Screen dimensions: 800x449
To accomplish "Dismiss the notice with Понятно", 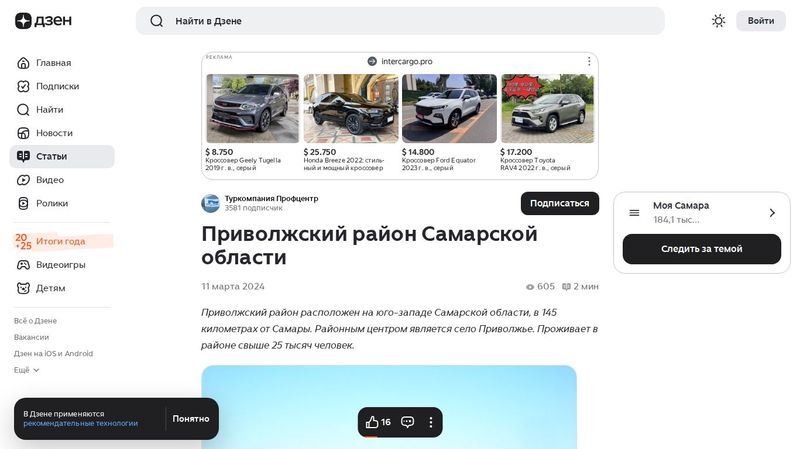I will point(190,419).
